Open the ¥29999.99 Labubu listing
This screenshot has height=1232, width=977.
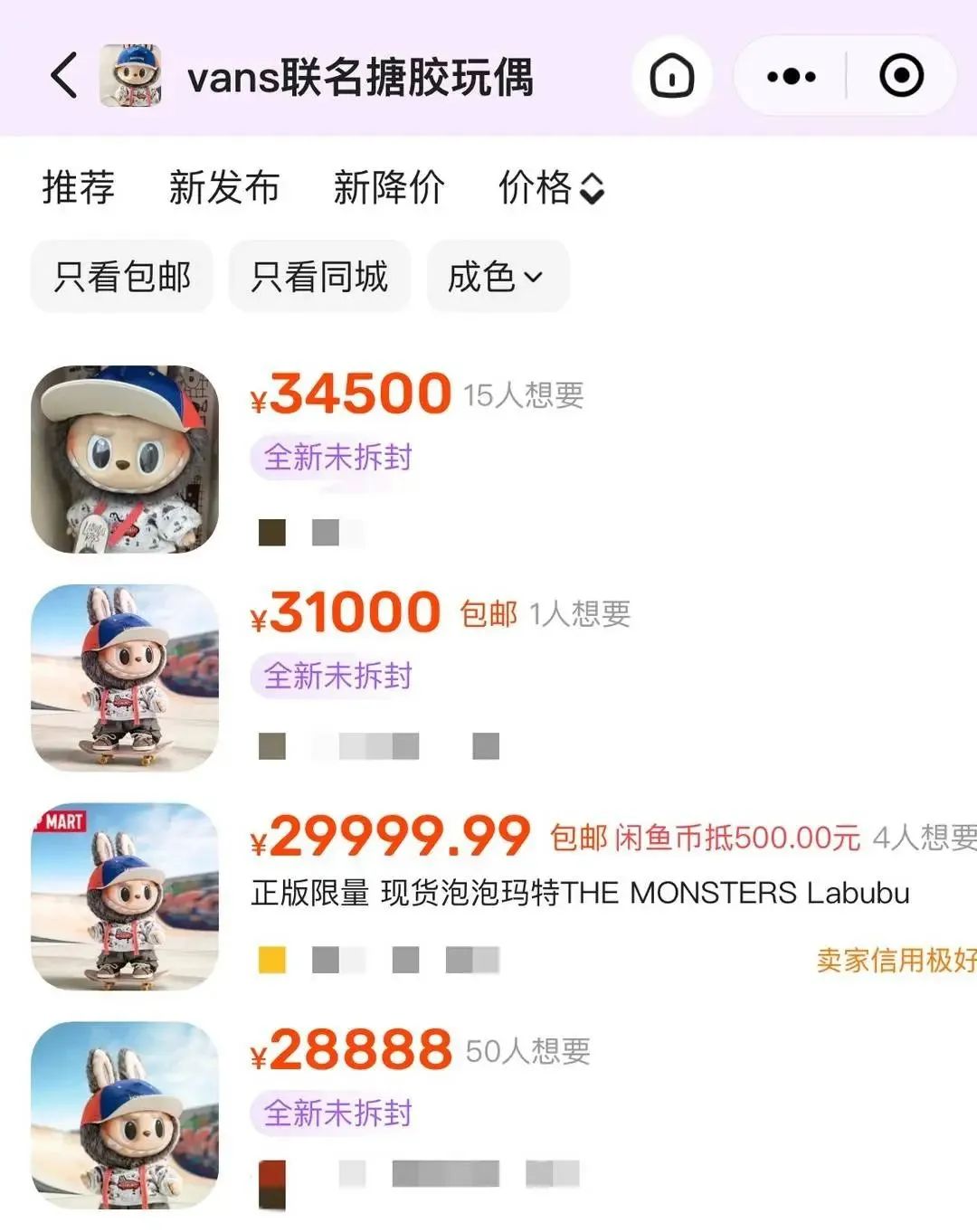[579, 893]
